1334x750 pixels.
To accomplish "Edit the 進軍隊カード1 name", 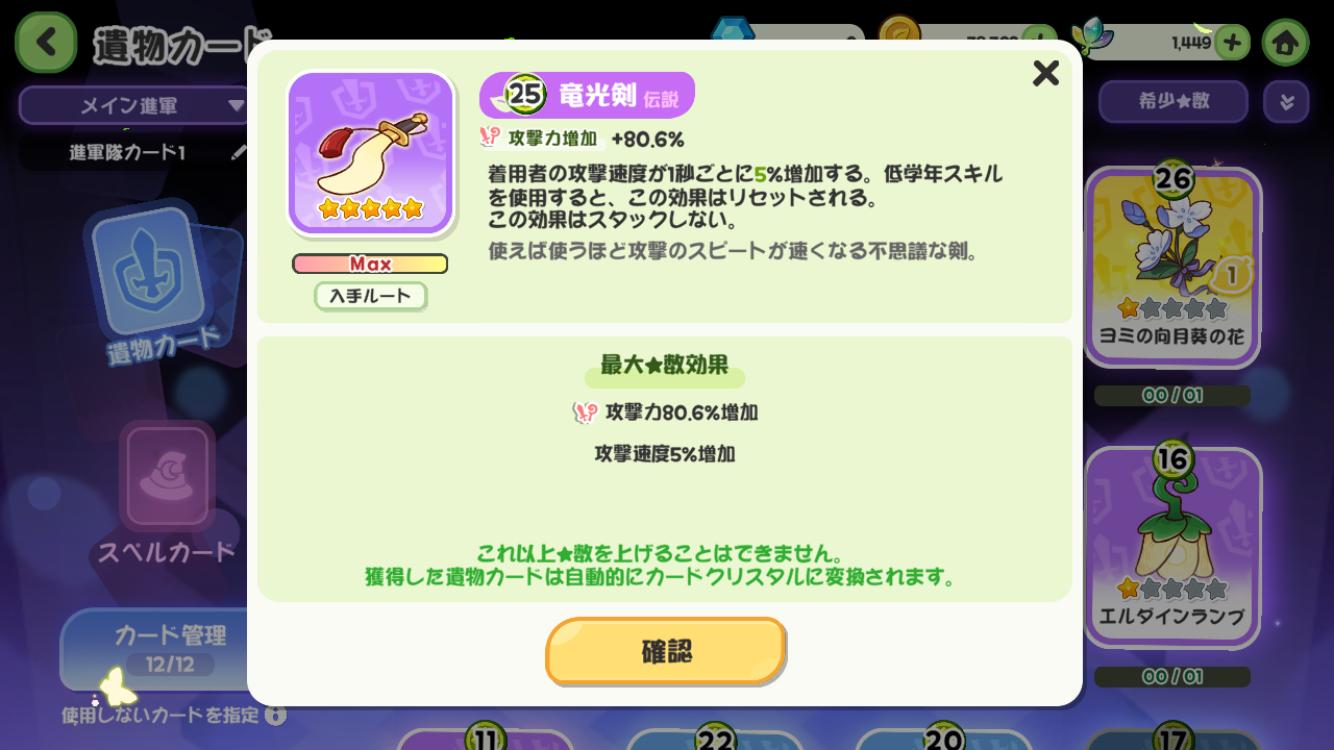I will tap(239, 153).
